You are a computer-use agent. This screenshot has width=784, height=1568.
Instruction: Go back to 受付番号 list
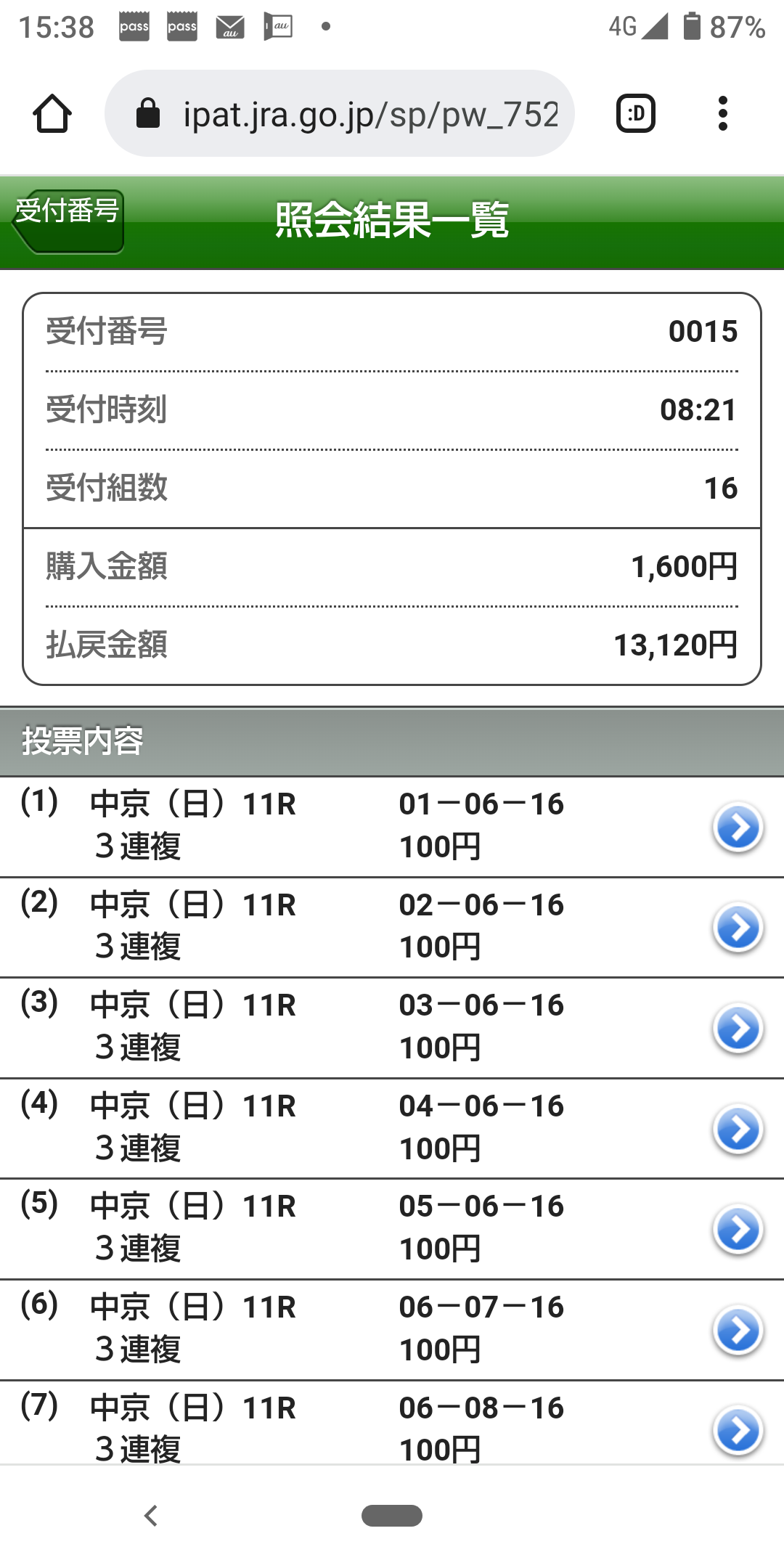coord(68,221)
